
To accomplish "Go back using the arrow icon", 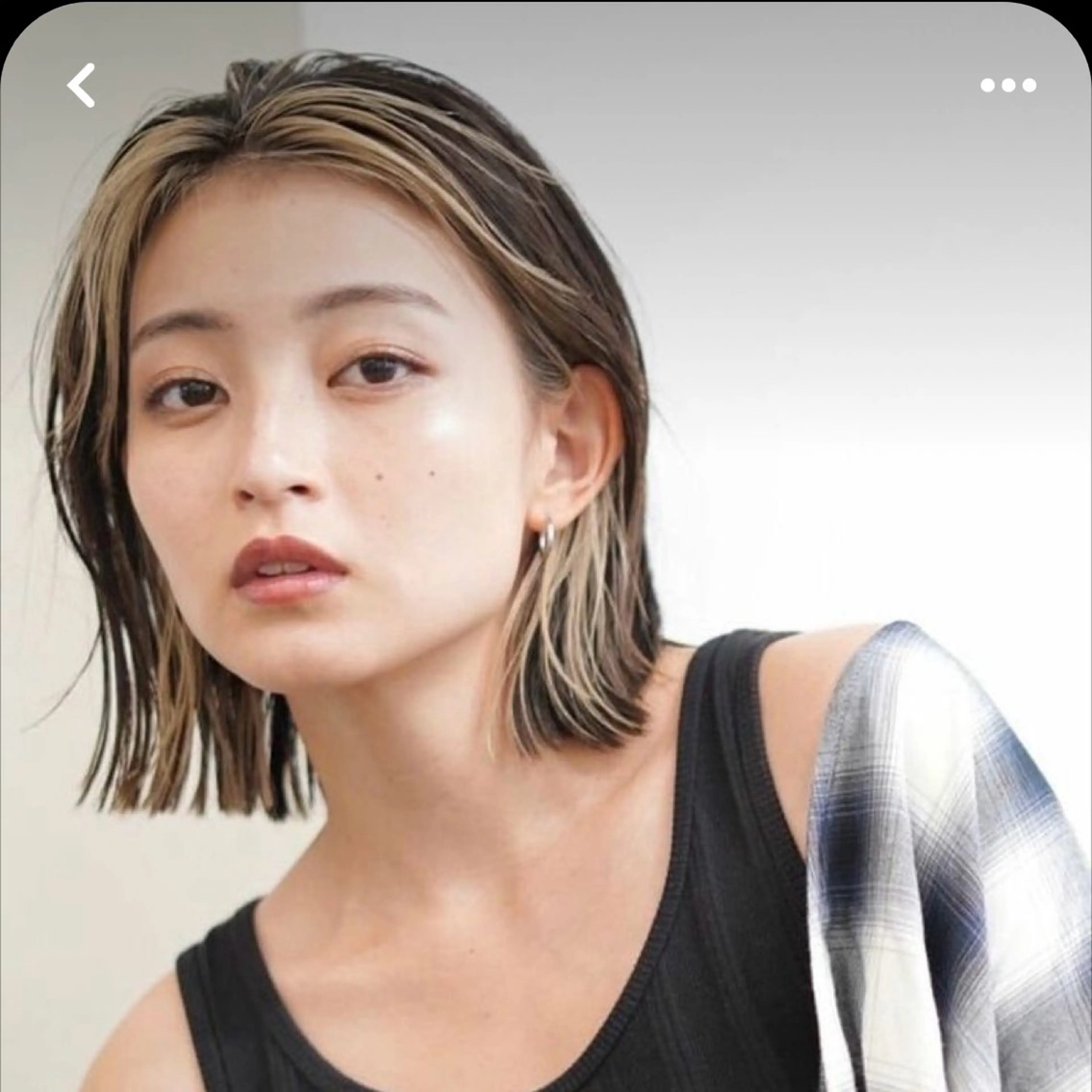I will click(81, 85).
